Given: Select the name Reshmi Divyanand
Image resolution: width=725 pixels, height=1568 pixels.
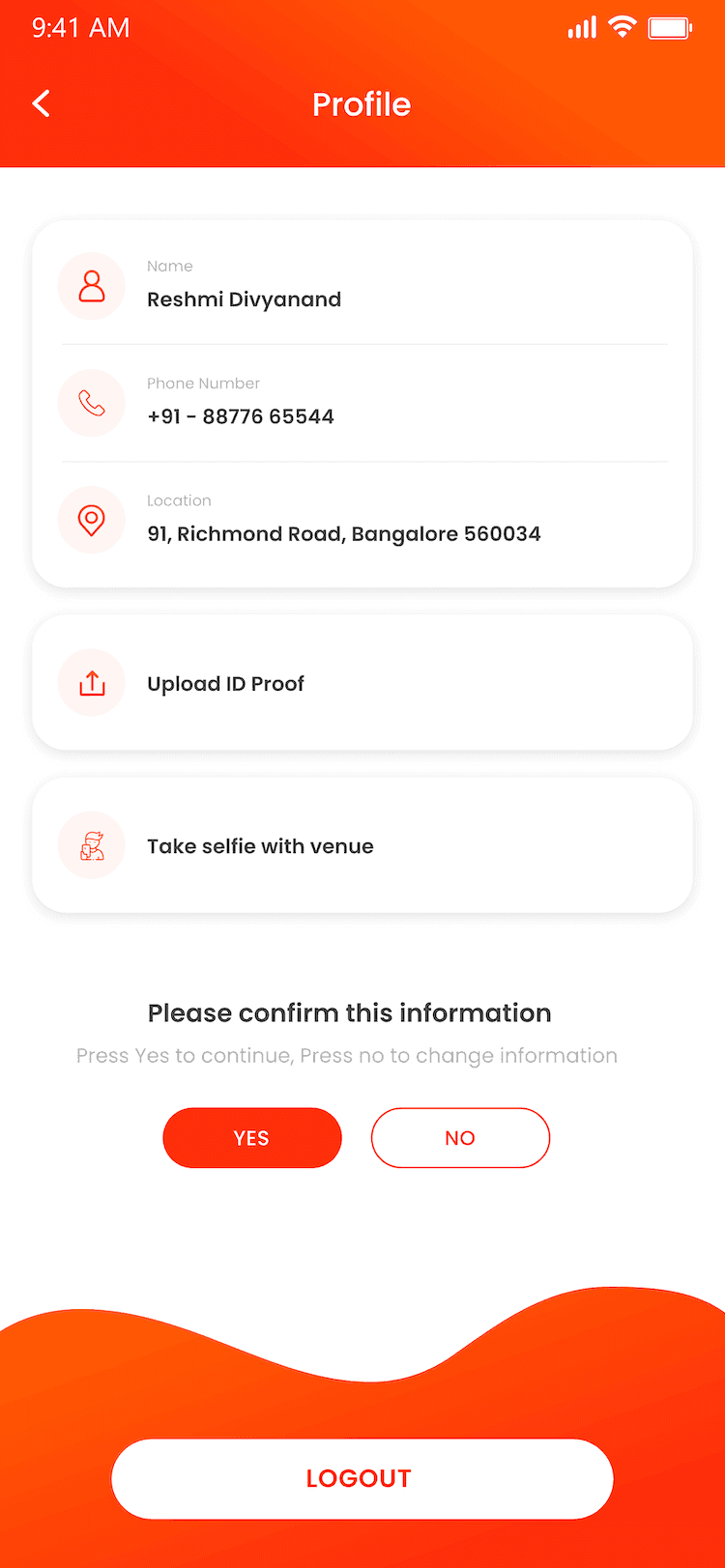Looking at the screenshot, I should (244, 299).
